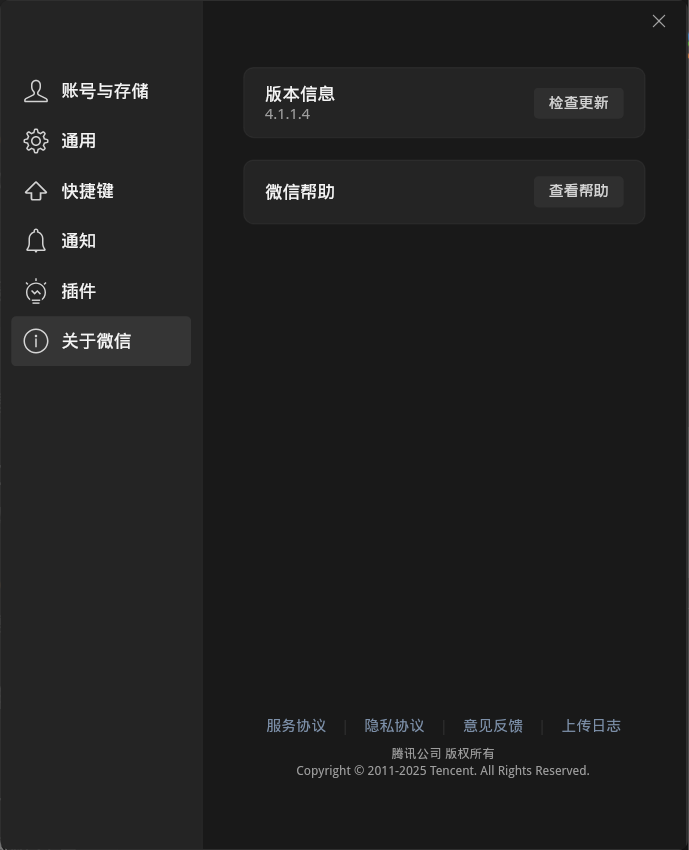The height and width of the screenshot is (850, 689).
Task: Select the 关于微信 tab
Action: tap(100, 341)
